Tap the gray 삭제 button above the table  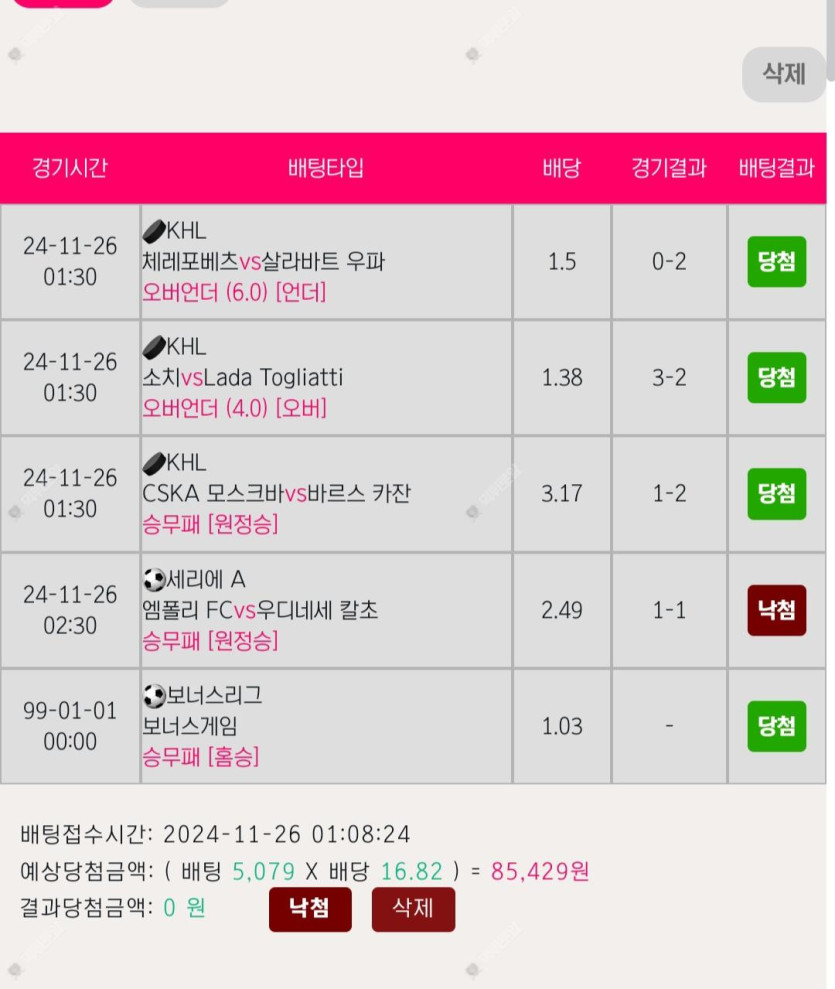[x=783, y=73]
